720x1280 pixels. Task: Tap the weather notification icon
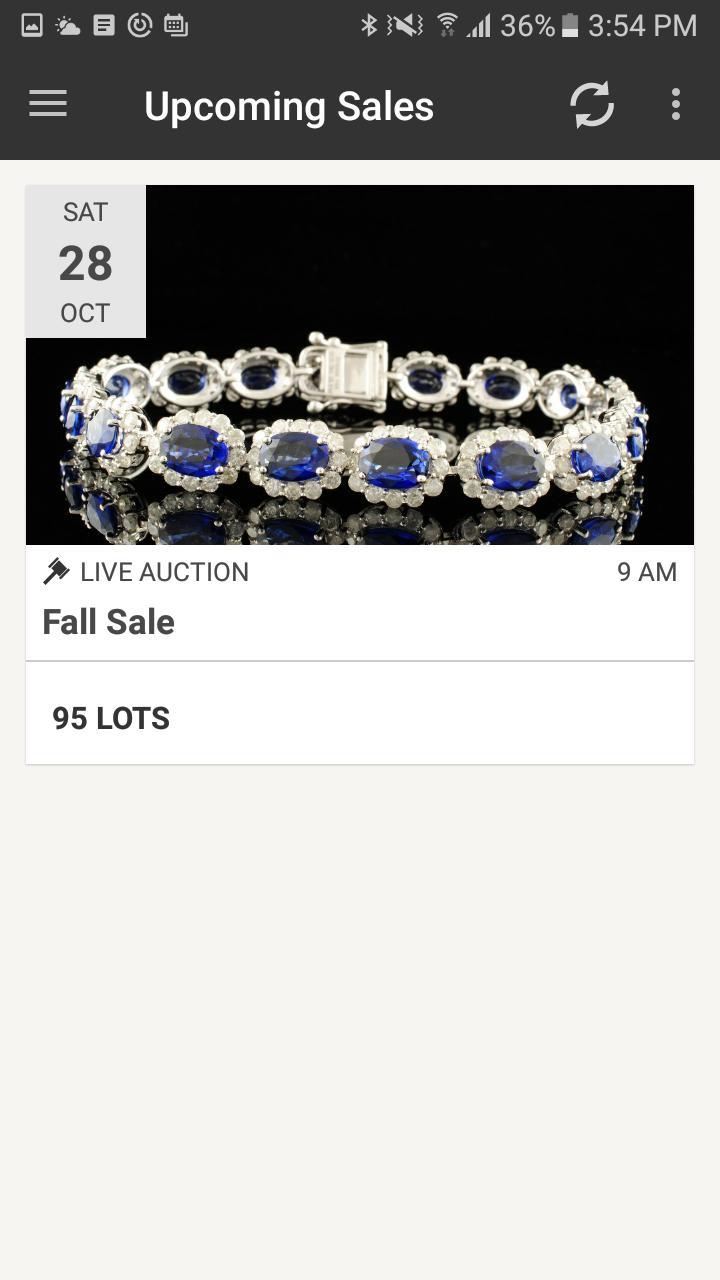[66, 24]
